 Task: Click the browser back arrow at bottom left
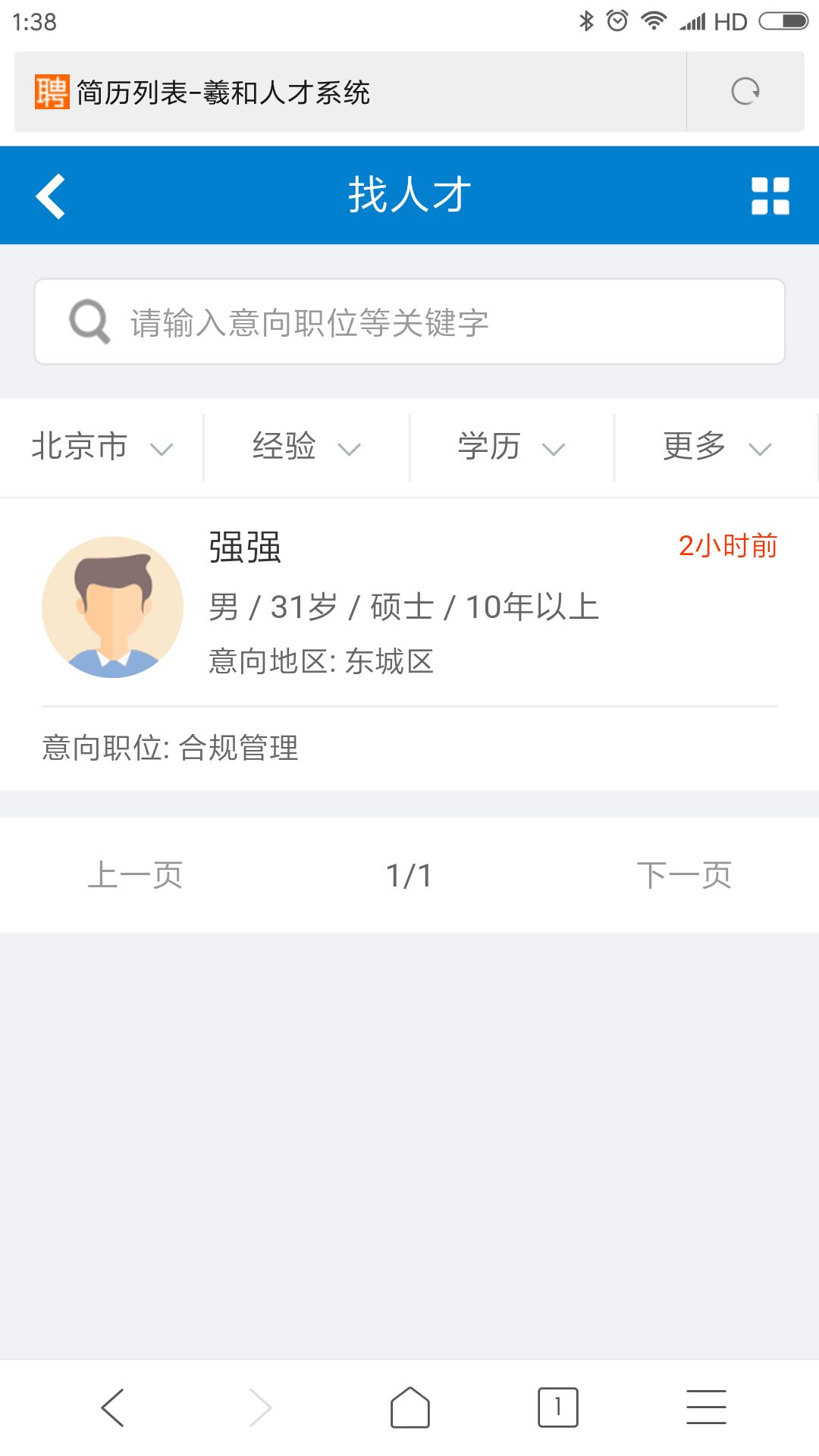[x=112, y=1407]
